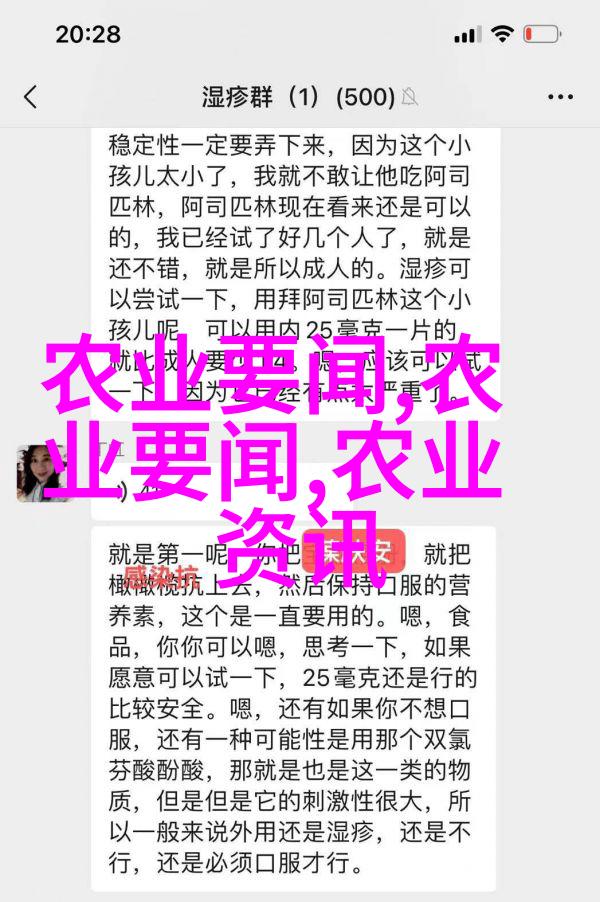Image resolution: width=600 pixels, height=902 pixels.
Task: Open the sender's avatar profile
Action: 41,473
